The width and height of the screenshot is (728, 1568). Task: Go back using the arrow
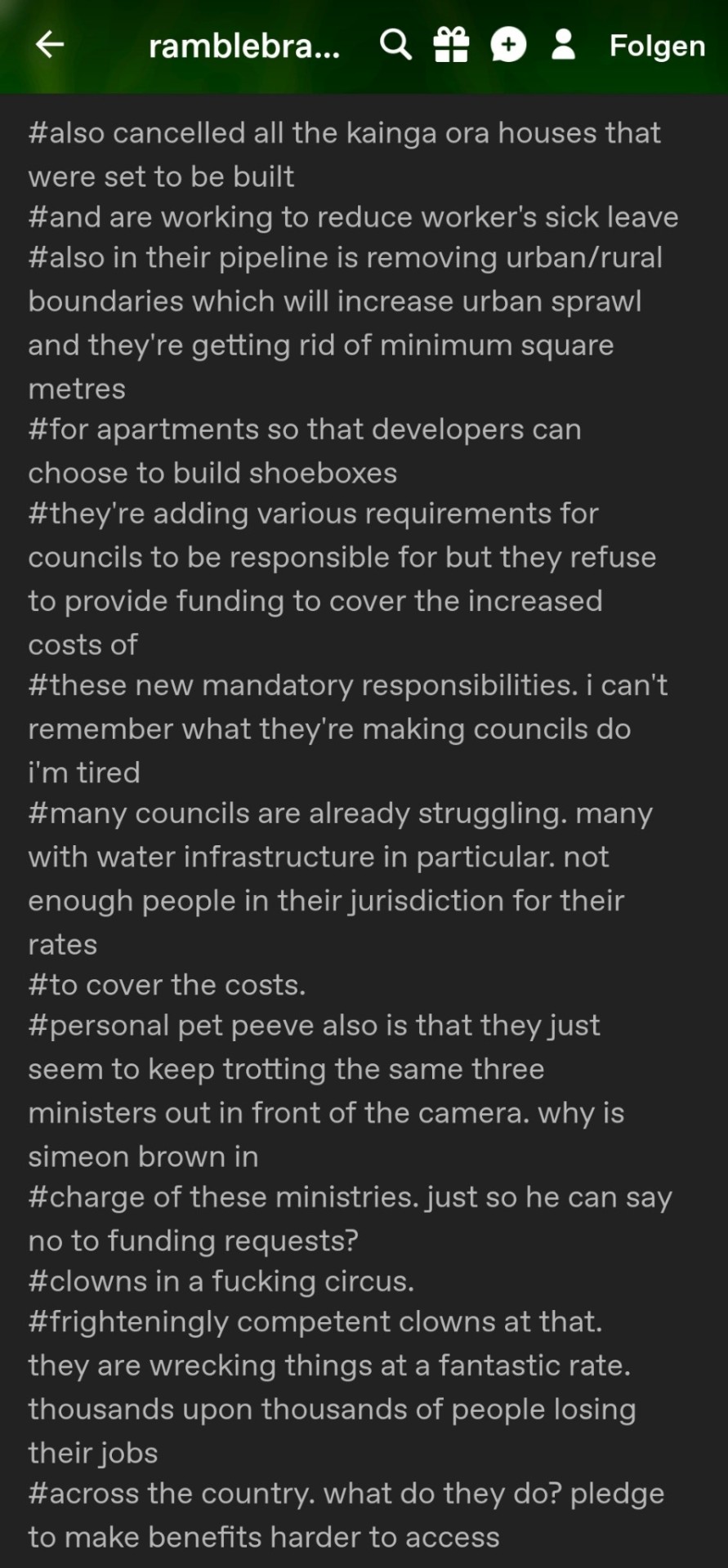coord(50,45)
